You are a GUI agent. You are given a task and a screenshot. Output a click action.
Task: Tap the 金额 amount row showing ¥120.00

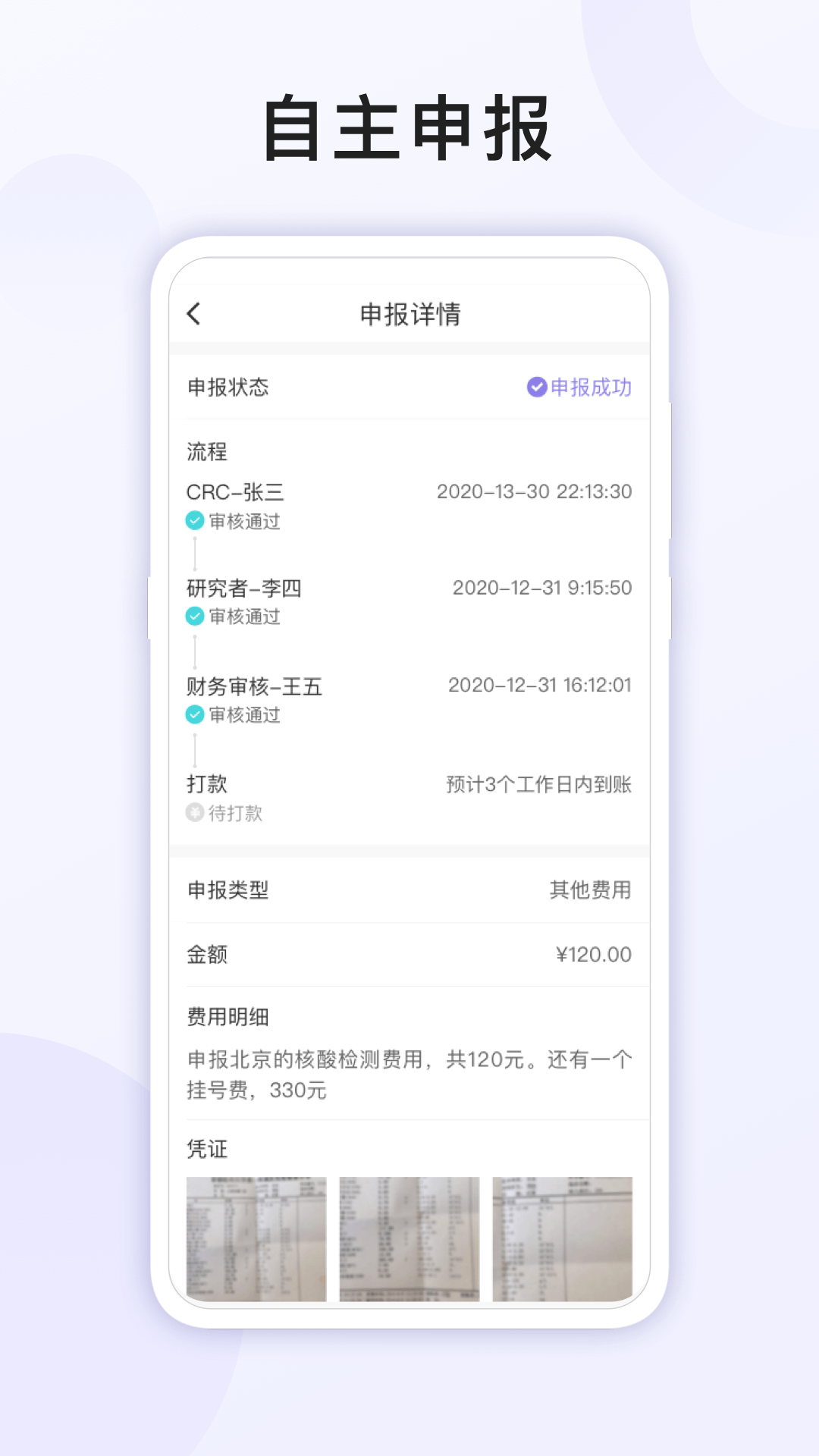click(409, 955)
